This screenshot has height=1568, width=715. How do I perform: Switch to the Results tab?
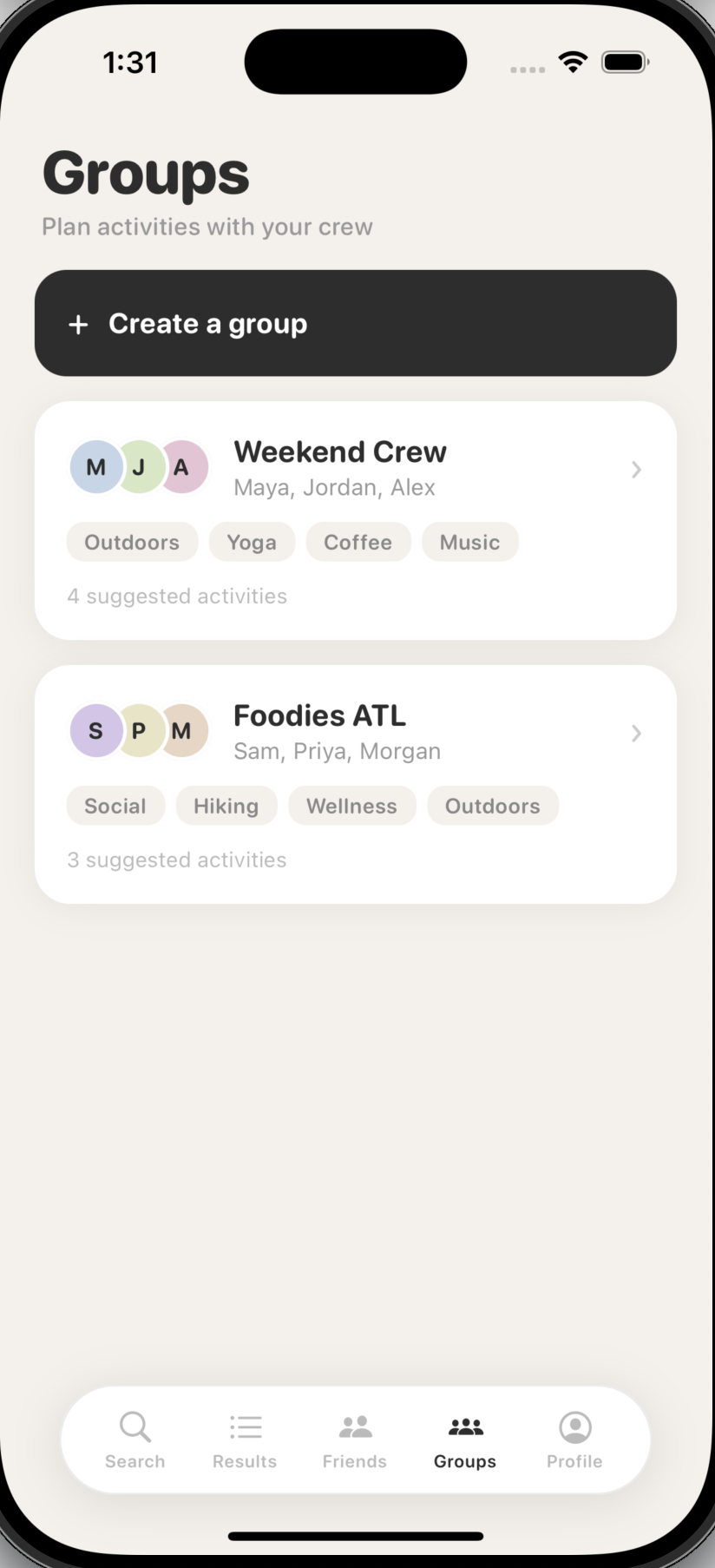pyautogui.click(x=245, y=1440)
